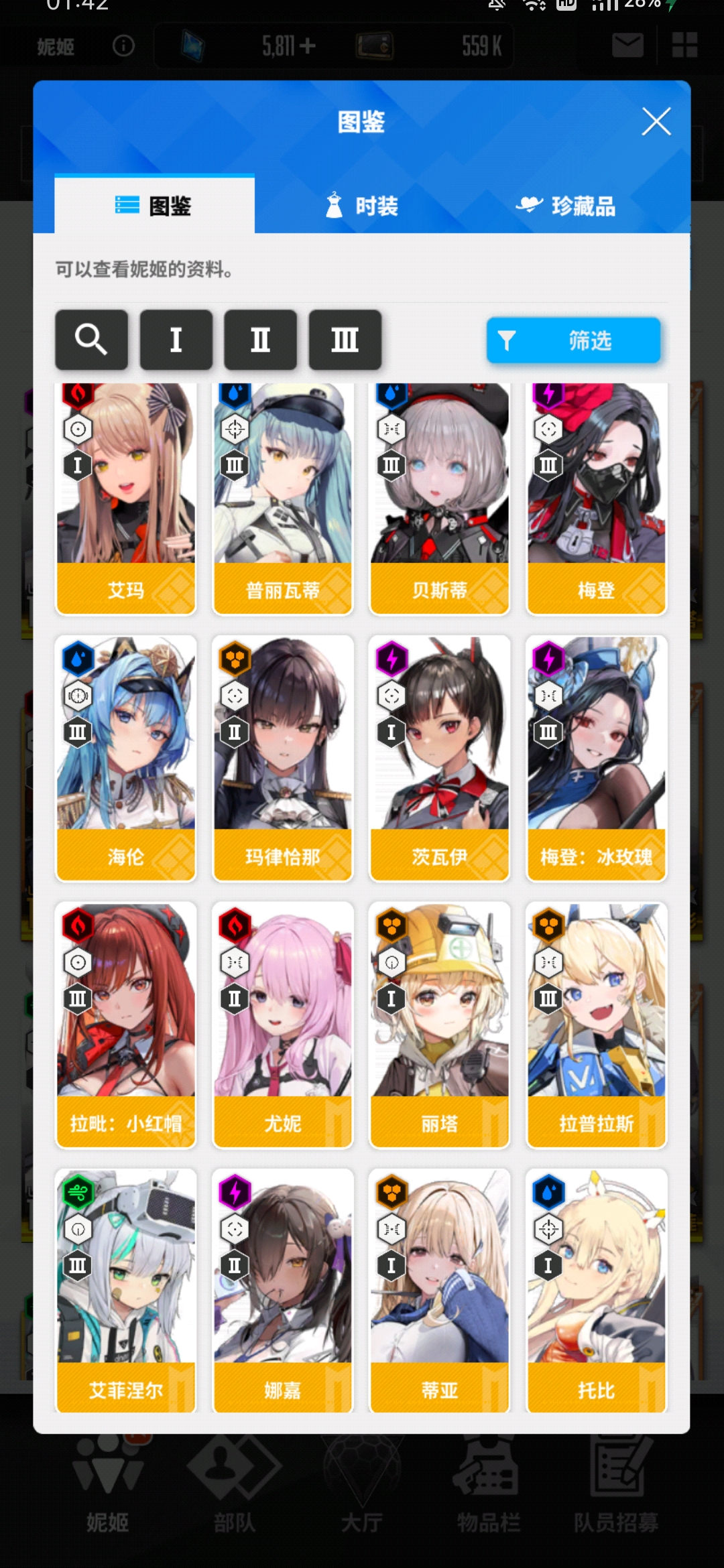Screen dimensions: 724x1568
Task: Filter by class II button
Action: 260,340
